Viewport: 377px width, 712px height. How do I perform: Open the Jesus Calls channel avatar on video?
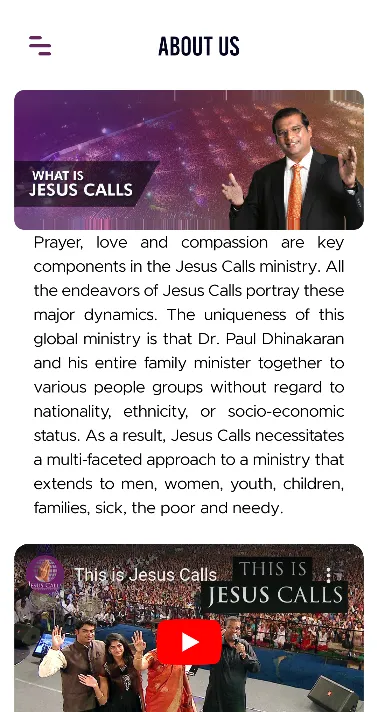[x=45, y=574]
